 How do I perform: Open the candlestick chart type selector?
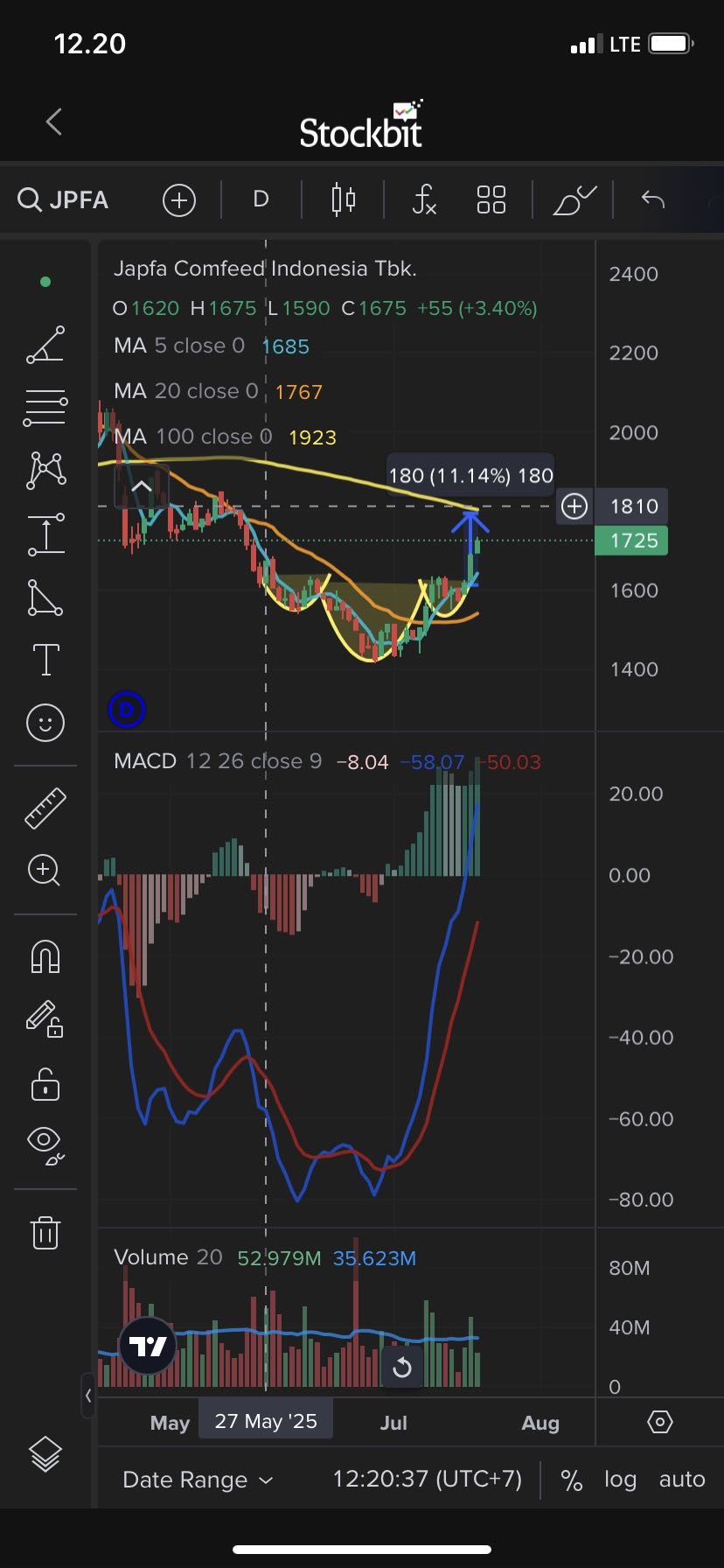click(344, 199)
